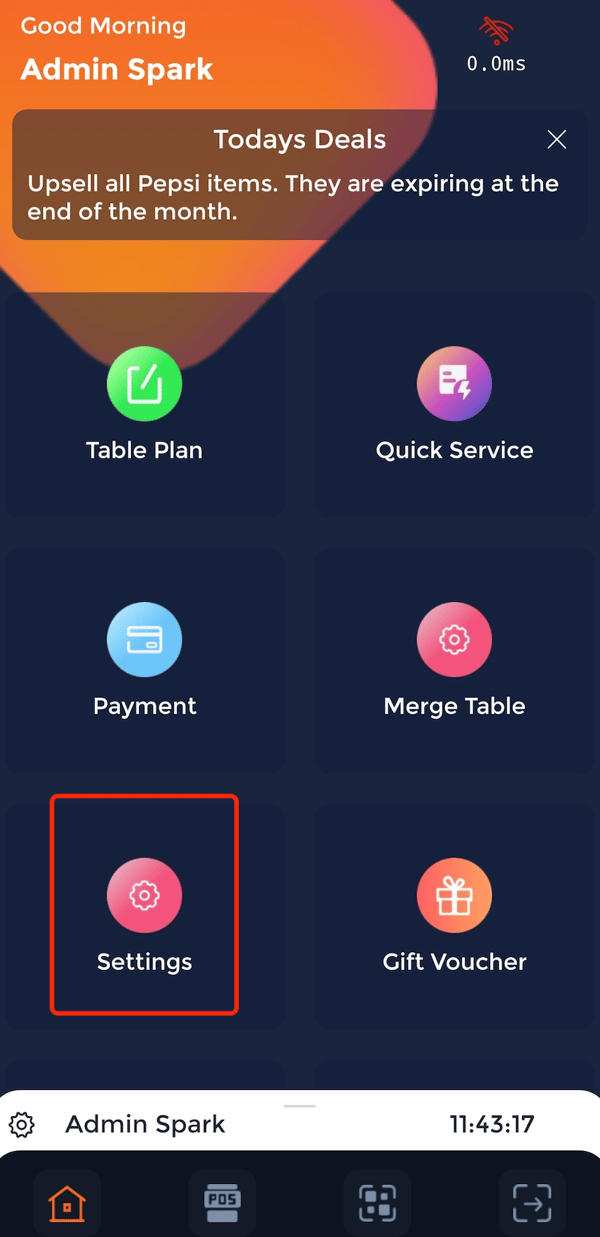Dismiss the Todays Deals banner
This screenshot has height=1237, width=600.
point(557,140)
